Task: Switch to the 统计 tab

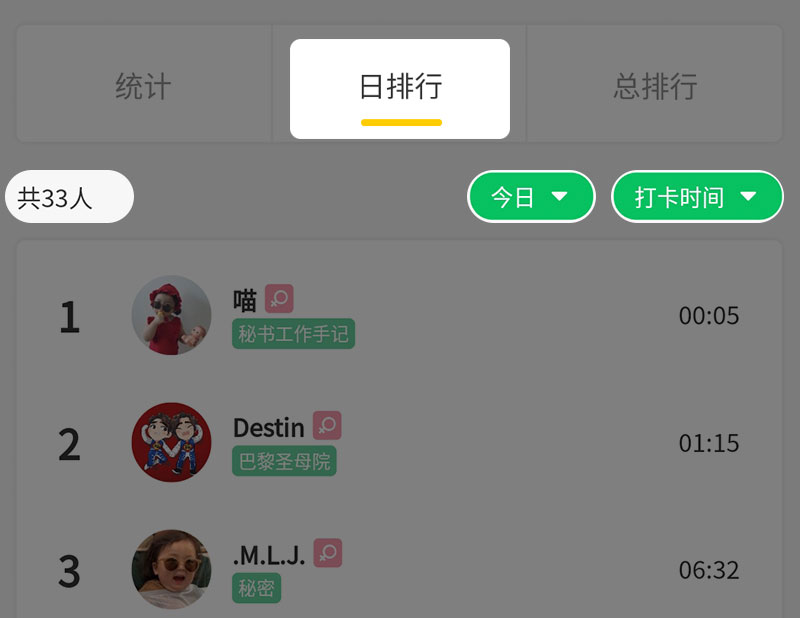Action: [x=143, y=87]
